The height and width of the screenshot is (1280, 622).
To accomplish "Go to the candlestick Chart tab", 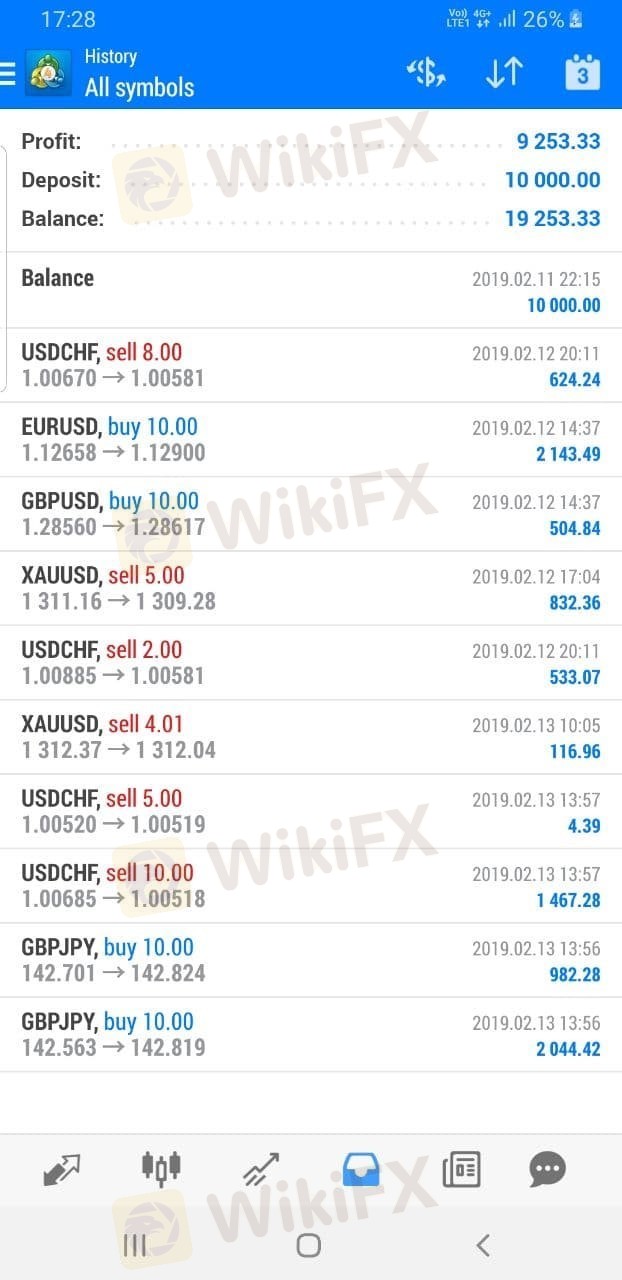I will (x=161, y=1168).
